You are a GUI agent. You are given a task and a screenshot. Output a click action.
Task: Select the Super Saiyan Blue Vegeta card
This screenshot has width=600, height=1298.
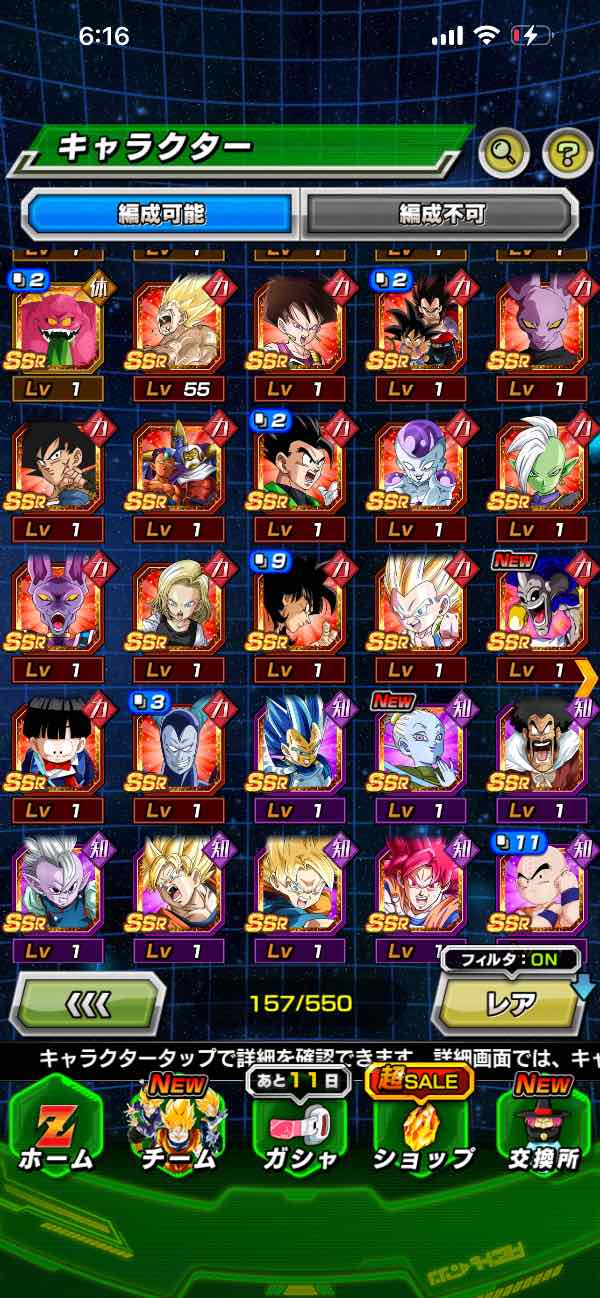click(299, 751)
